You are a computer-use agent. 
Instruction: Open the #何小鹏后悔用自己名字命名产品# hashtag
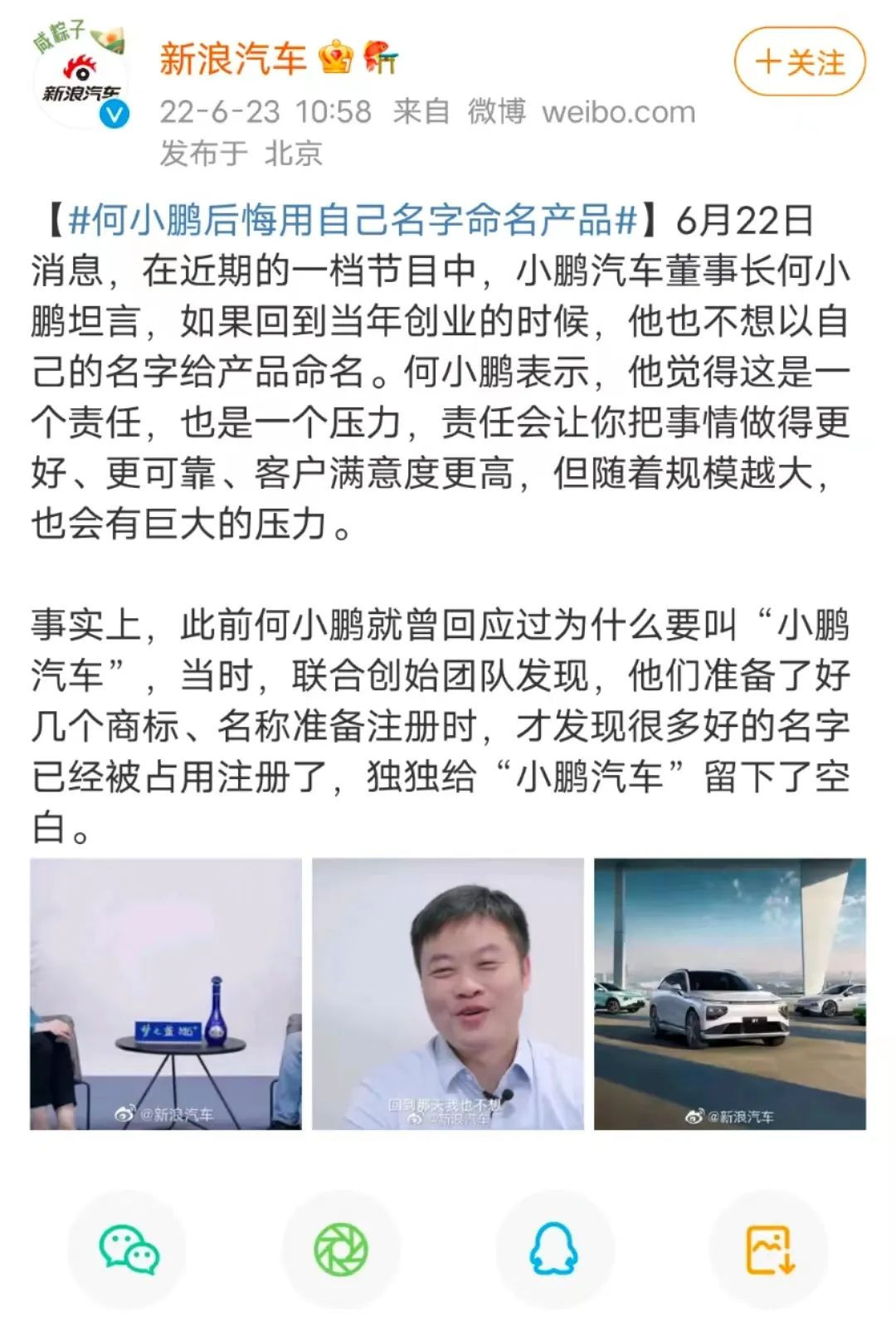[353, 220]
